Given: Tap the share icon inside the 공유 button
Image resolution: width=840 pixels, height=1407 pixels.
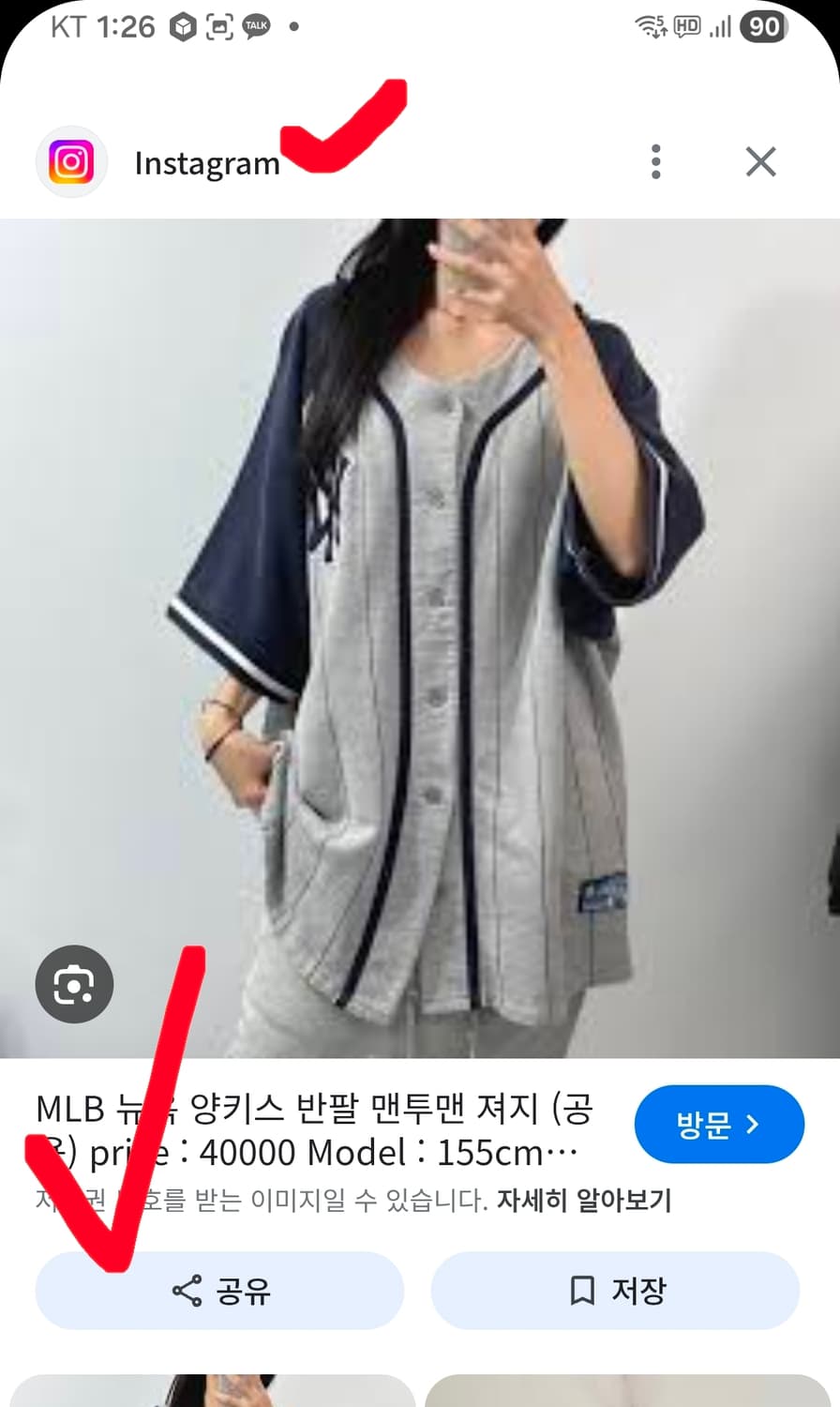Looking at the screenshot, I should click(187, 1290).
